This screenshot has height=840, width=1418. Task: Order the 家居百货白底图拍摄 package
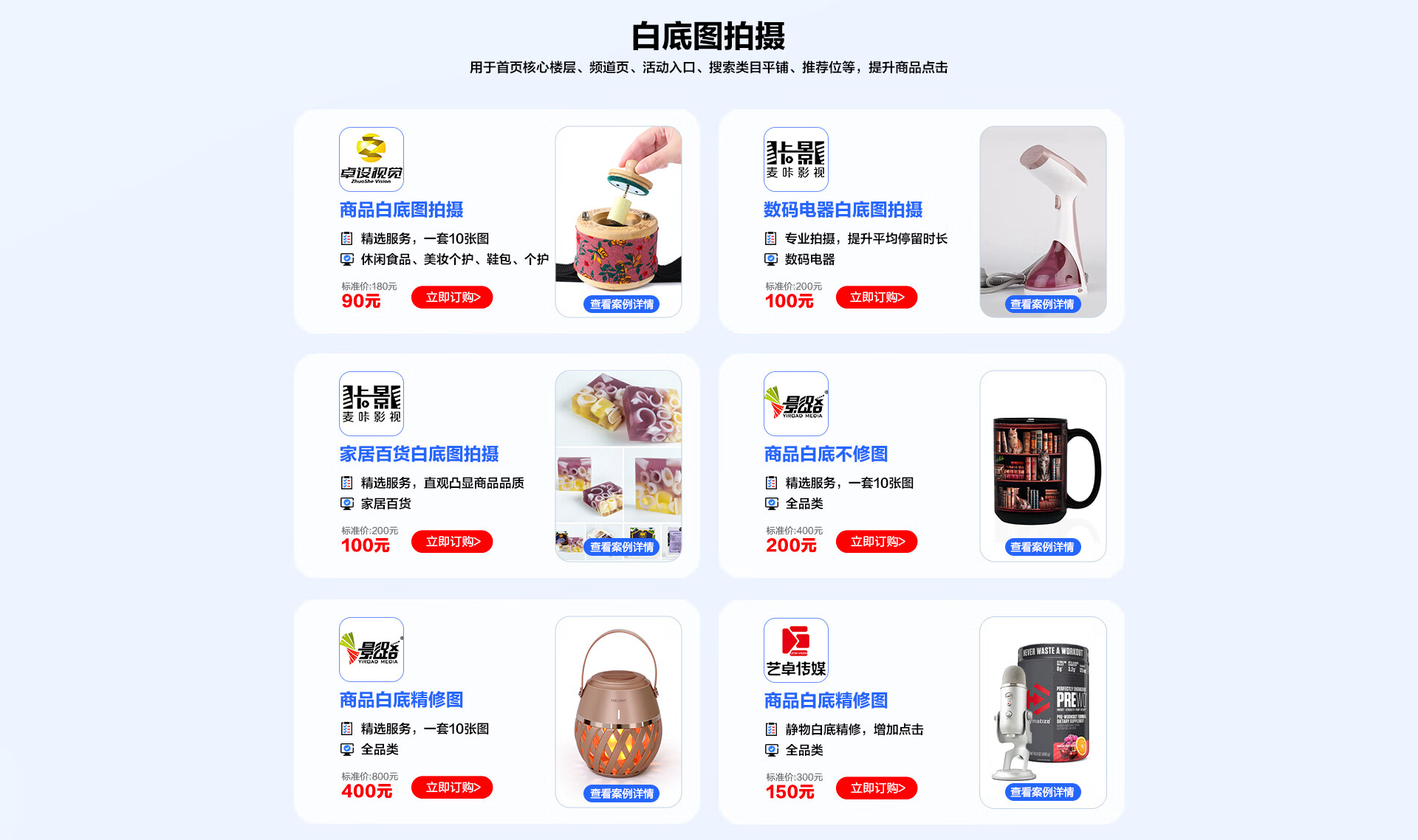[452, 542]
